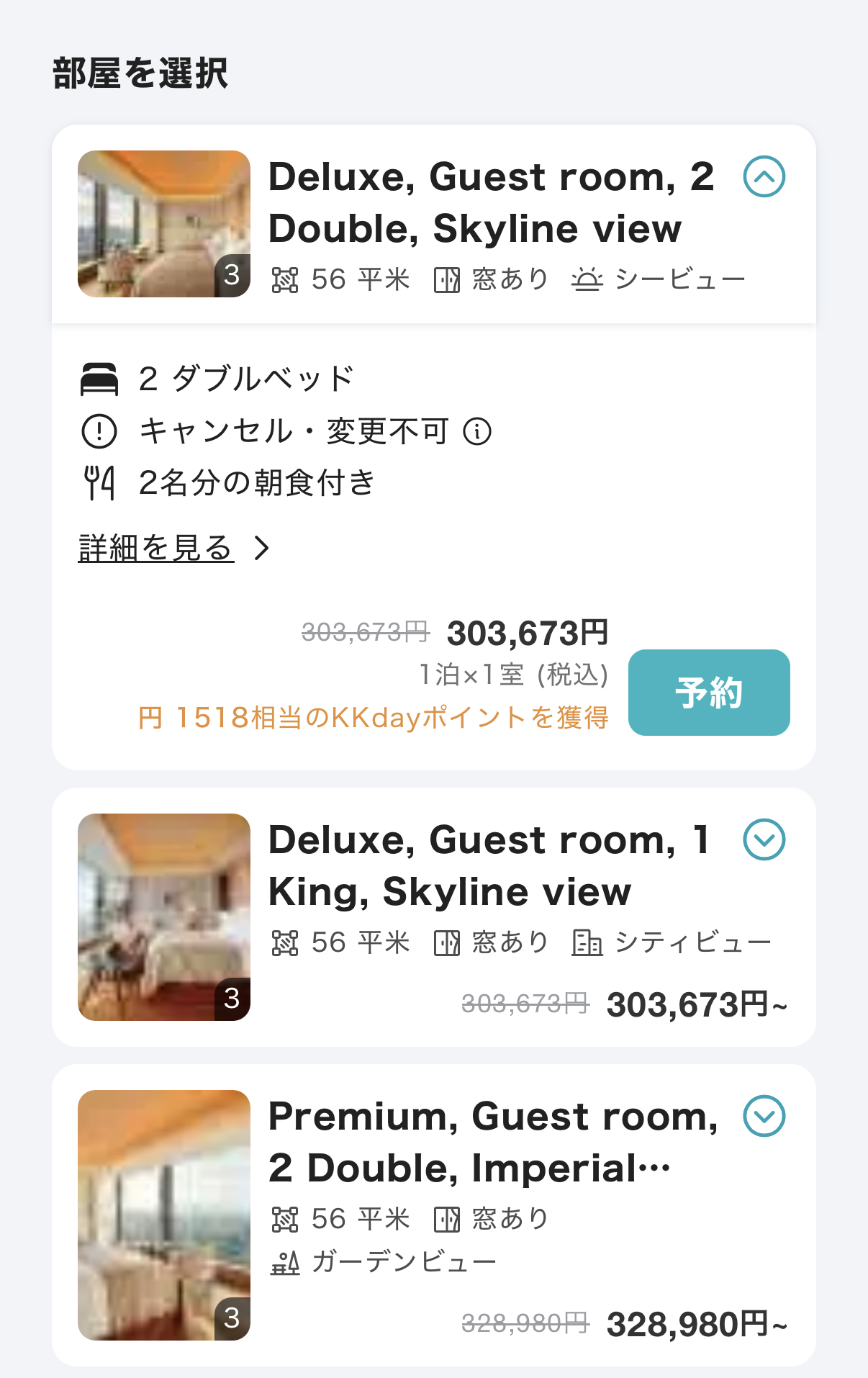The image size is (868, 1378).
Task: Open the 詳細を見る details link
Action: [155, 549]
